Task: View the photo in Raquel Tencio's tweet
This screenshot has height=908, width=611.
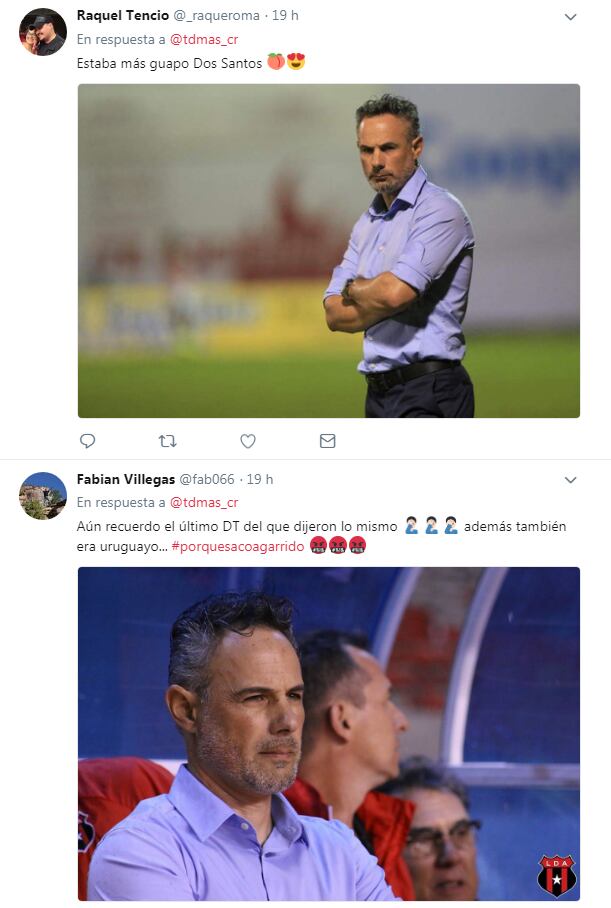Action: [328, 250]
